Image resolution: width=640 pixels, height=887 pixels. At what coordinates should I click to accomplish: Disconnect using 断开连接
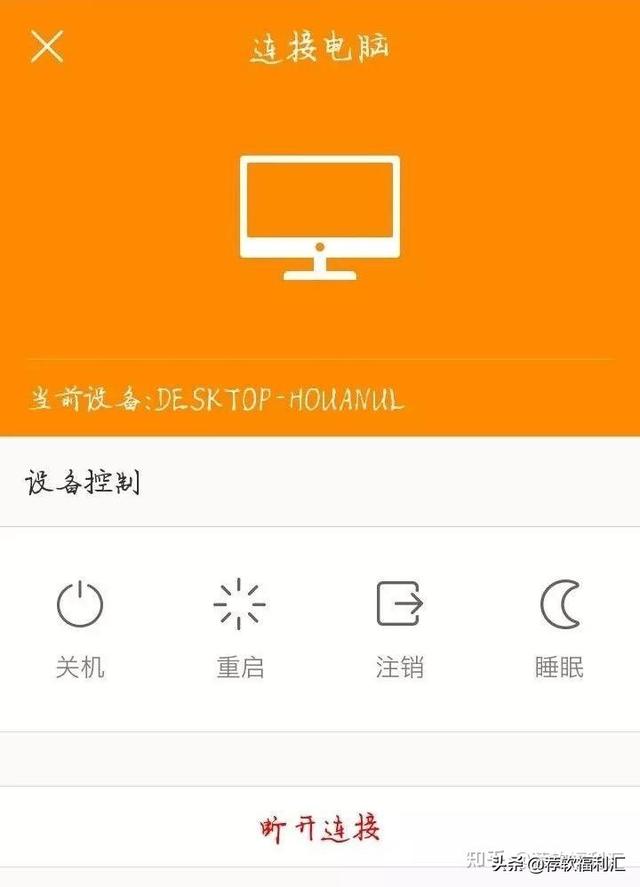click(320, 828)
